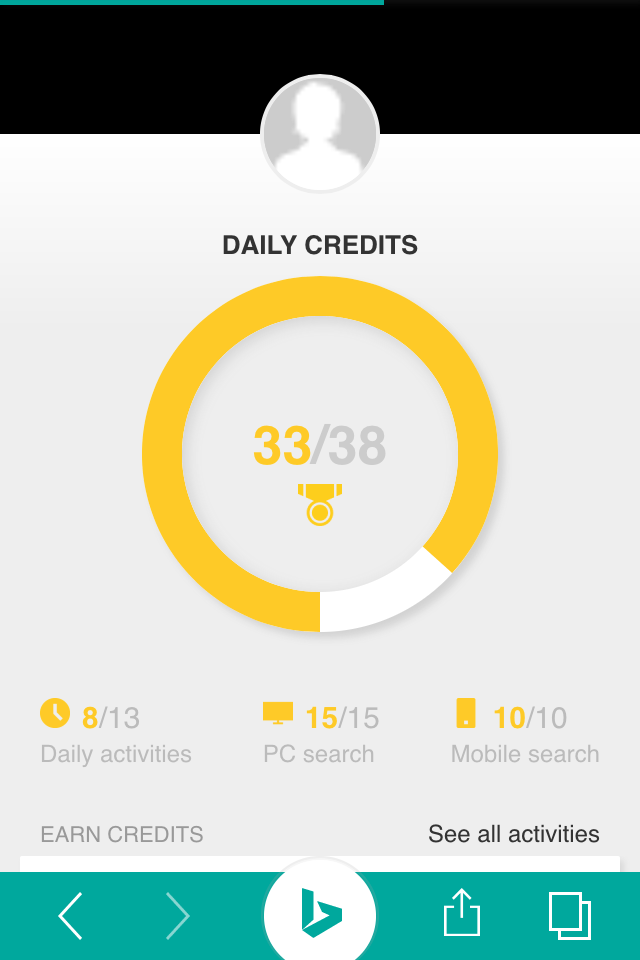See all activities

click(513, 834)
